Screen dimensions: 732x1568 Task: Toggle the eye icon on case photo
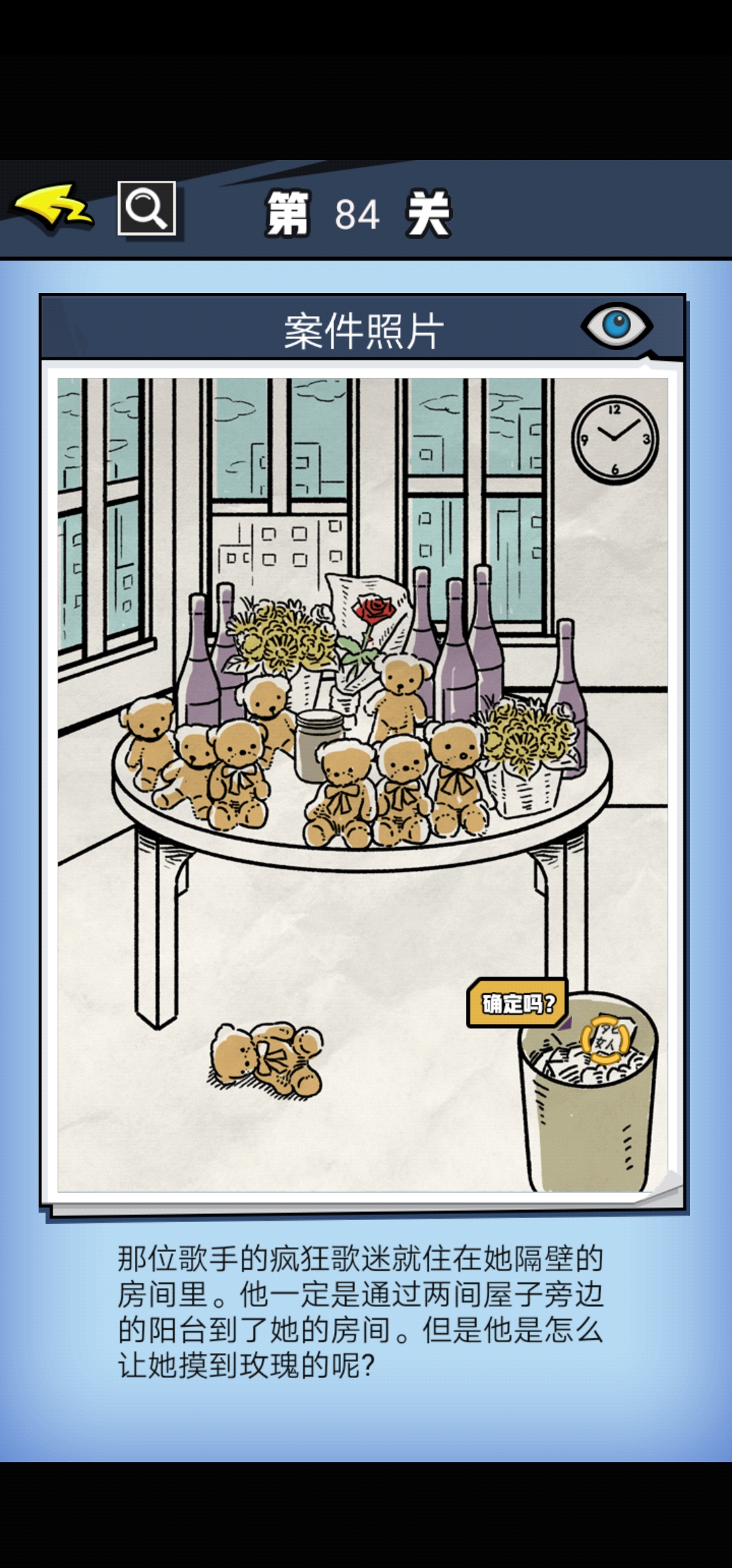coord(616,326)
